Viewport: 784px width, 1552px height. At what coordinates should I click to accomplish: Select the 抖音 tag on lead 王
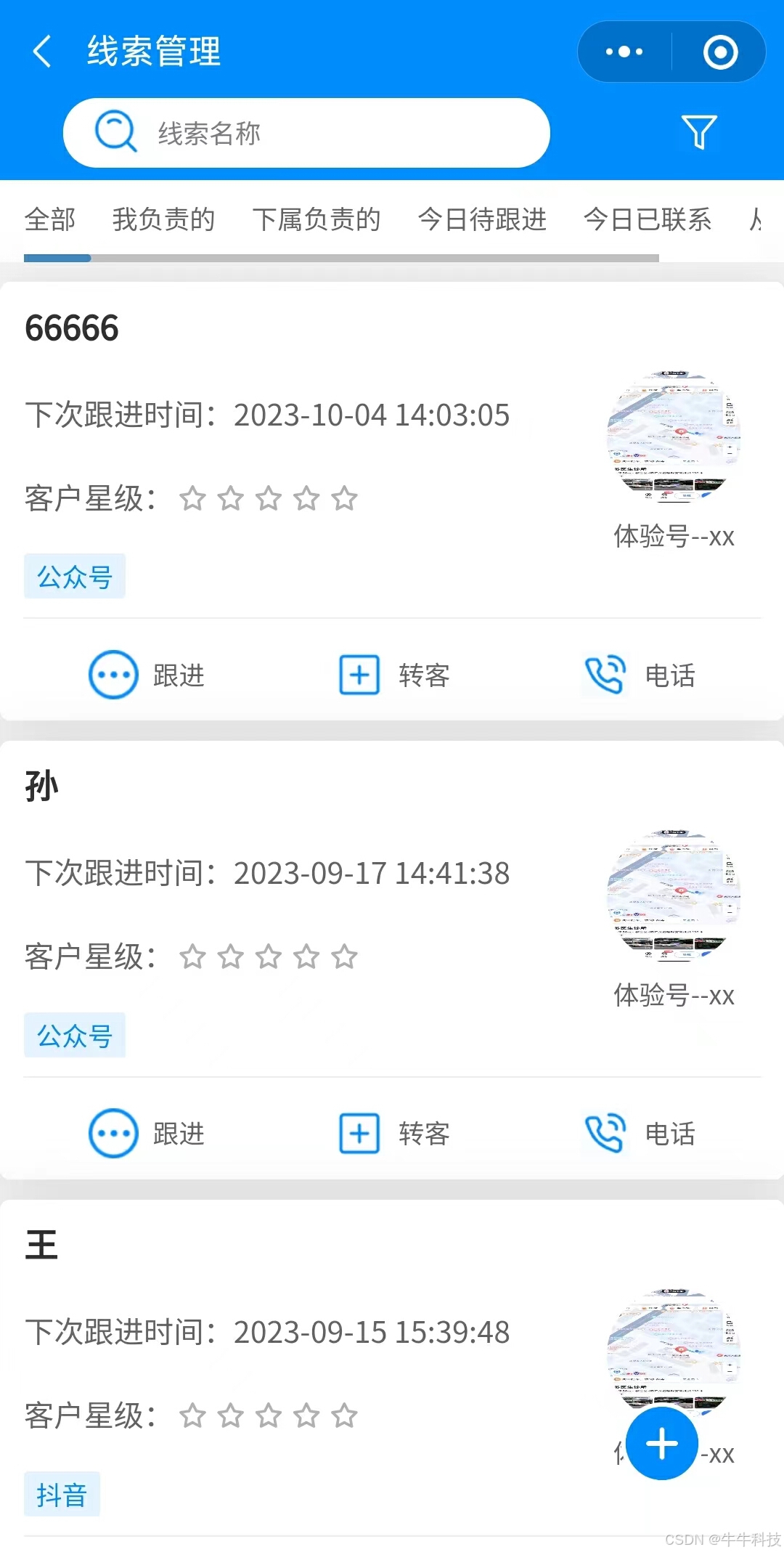[x=62, y=1494]
